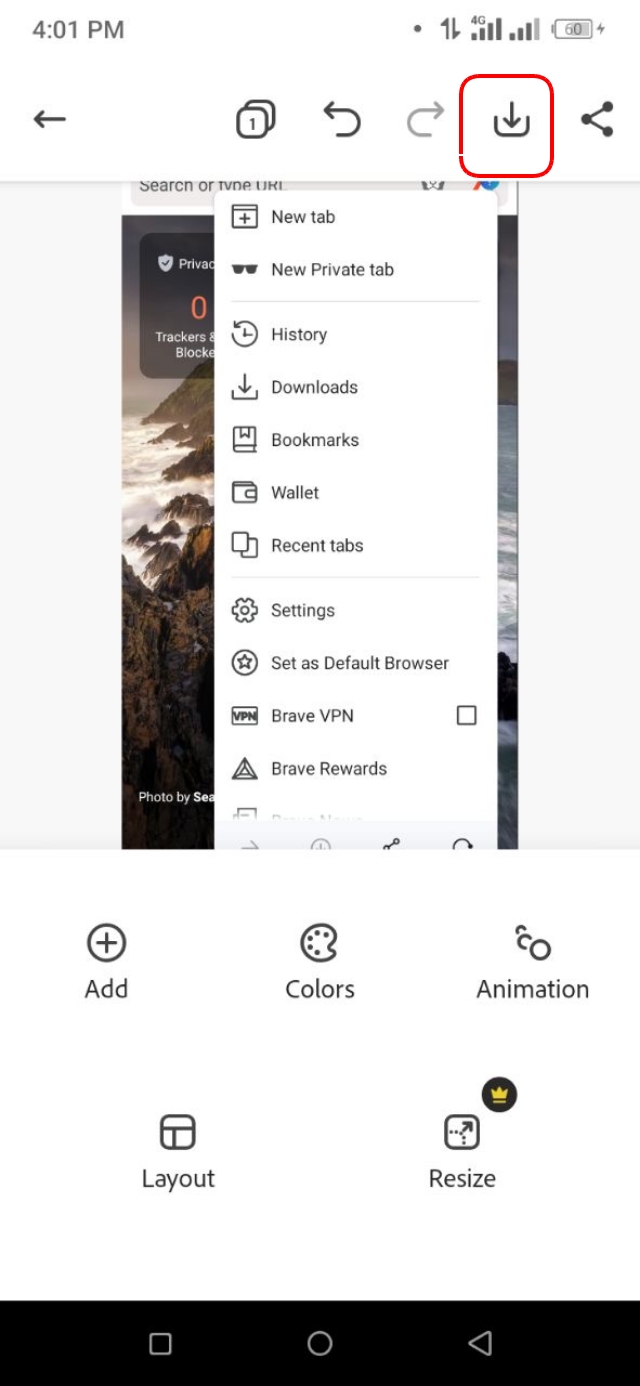Open the Animation tool
The height and width of the screenshot is (1386, 640).
click(532, 961)
